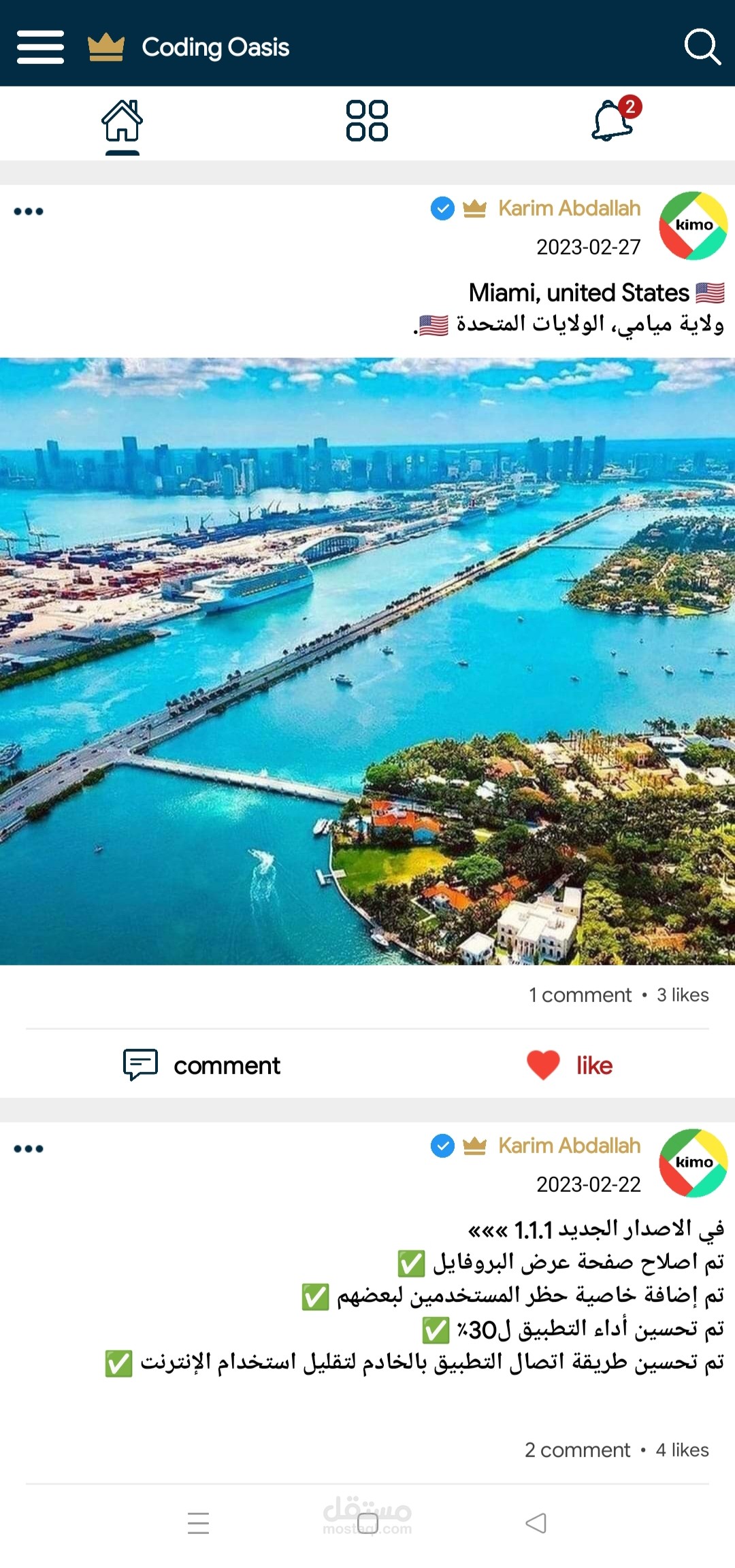Switch to the Home tab
Screen dimensions: 735x1568
click(122, 122)
